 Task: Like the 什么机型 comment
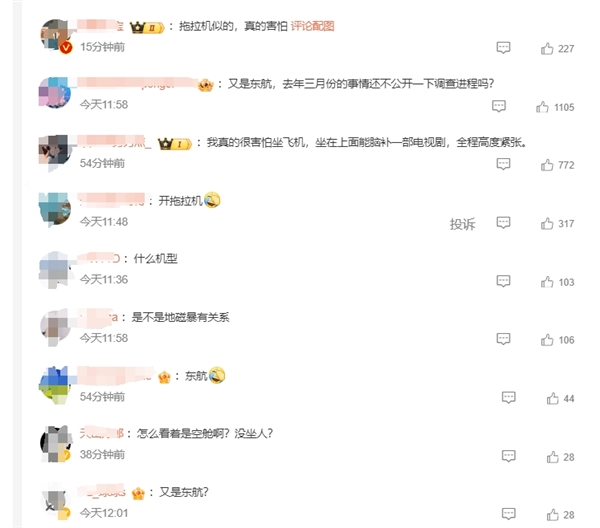(x=546, y=282)
